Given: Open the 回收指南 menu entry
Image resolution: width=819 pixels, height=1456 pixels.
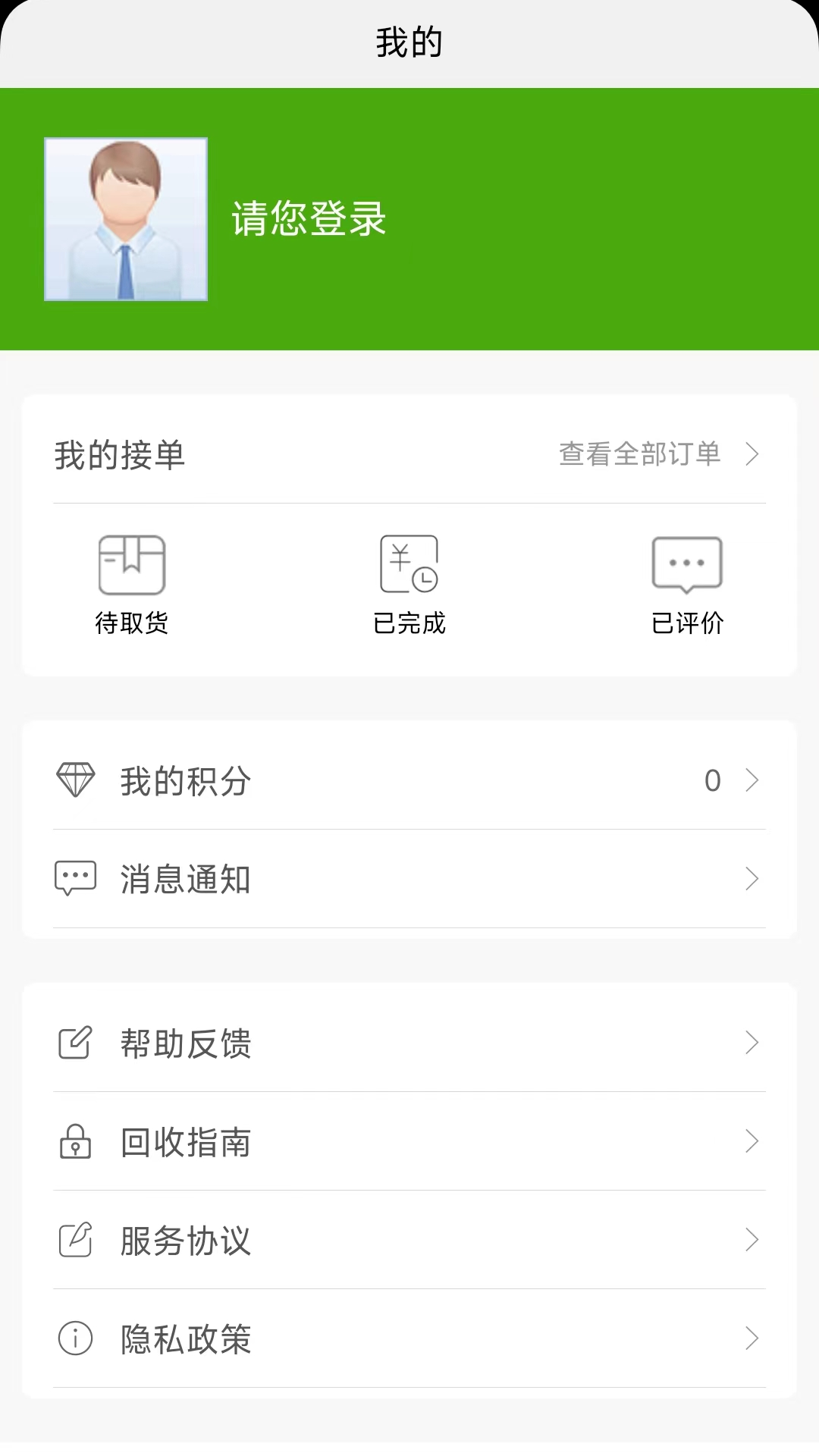Looking at the screenshot, I should (185, 1142).
